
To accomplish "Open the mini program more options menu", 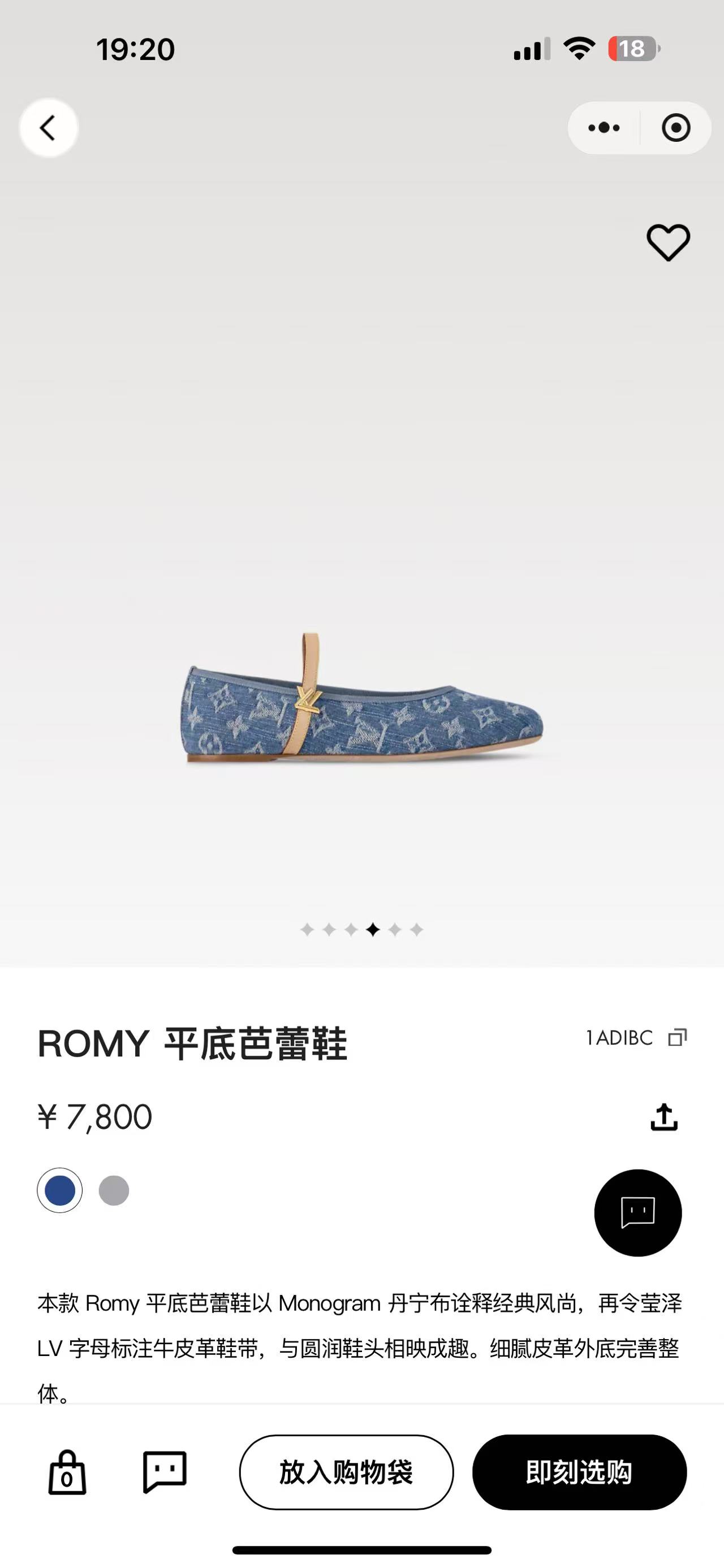I will pyautogui.click(x=604, y=128).
